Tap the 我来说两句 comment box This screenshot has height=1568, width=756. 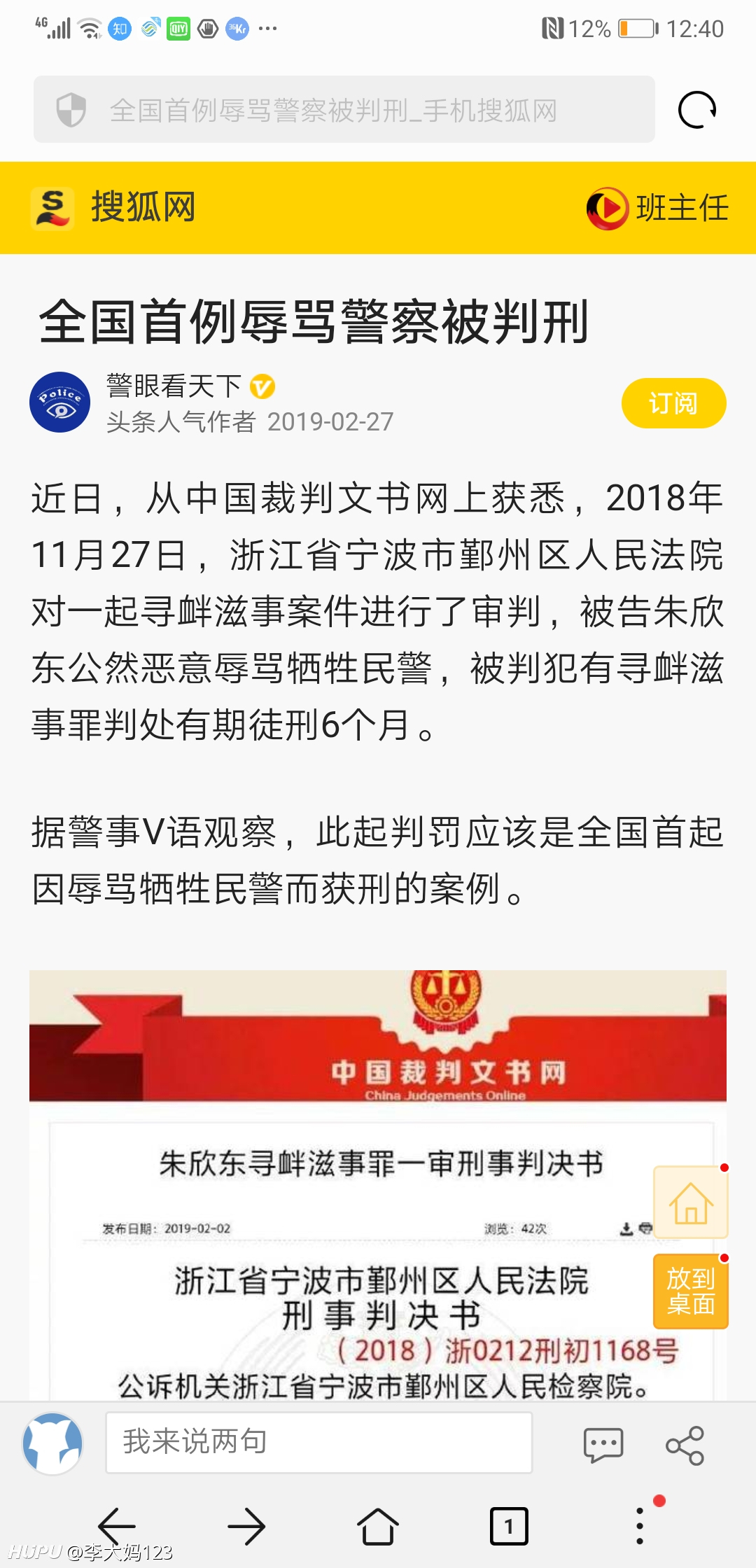point(318,1442)
